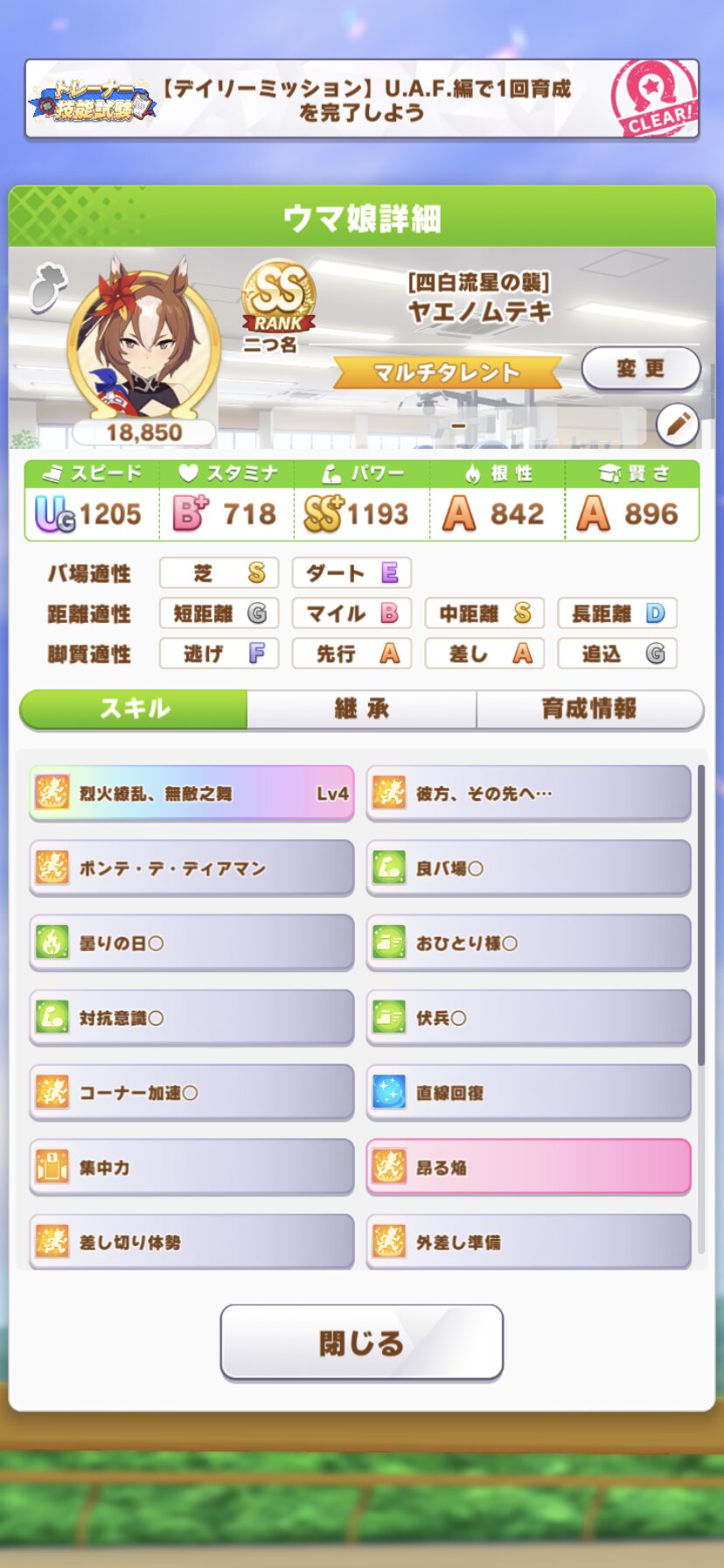Tap the 変更 button to change the title
The height and width of the screenshot is (1568, 724).
pyautogui.click(x=641, y=368)
